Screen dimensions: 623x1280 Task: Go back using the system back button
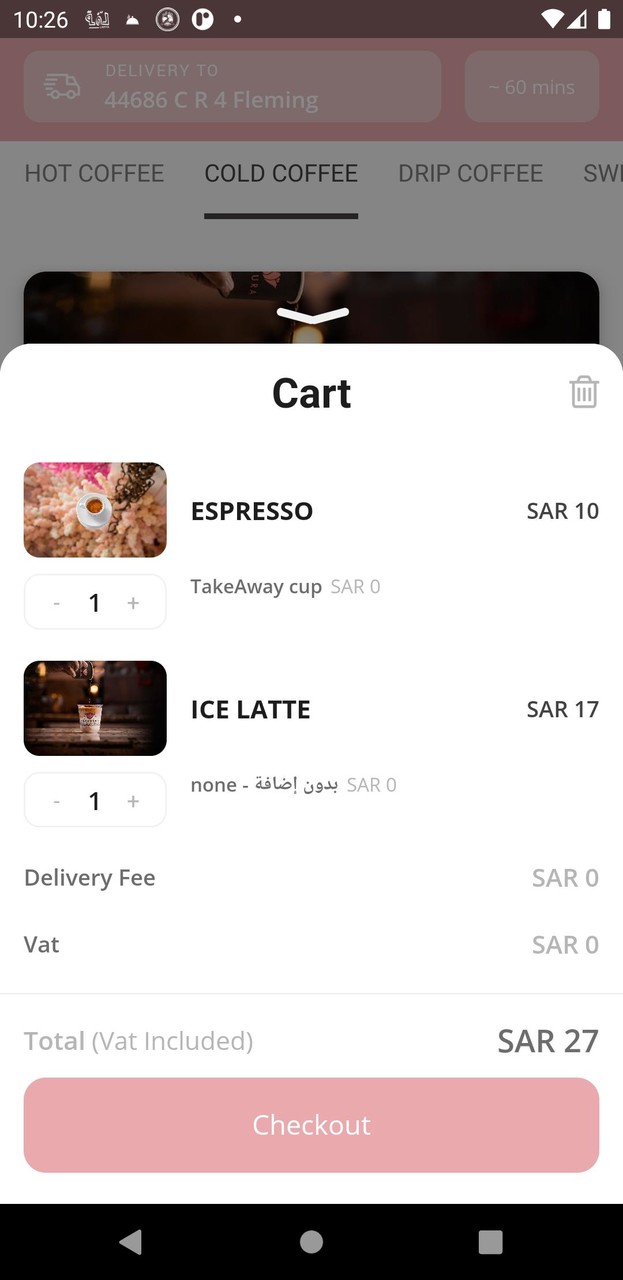[x=130, y=1242]
